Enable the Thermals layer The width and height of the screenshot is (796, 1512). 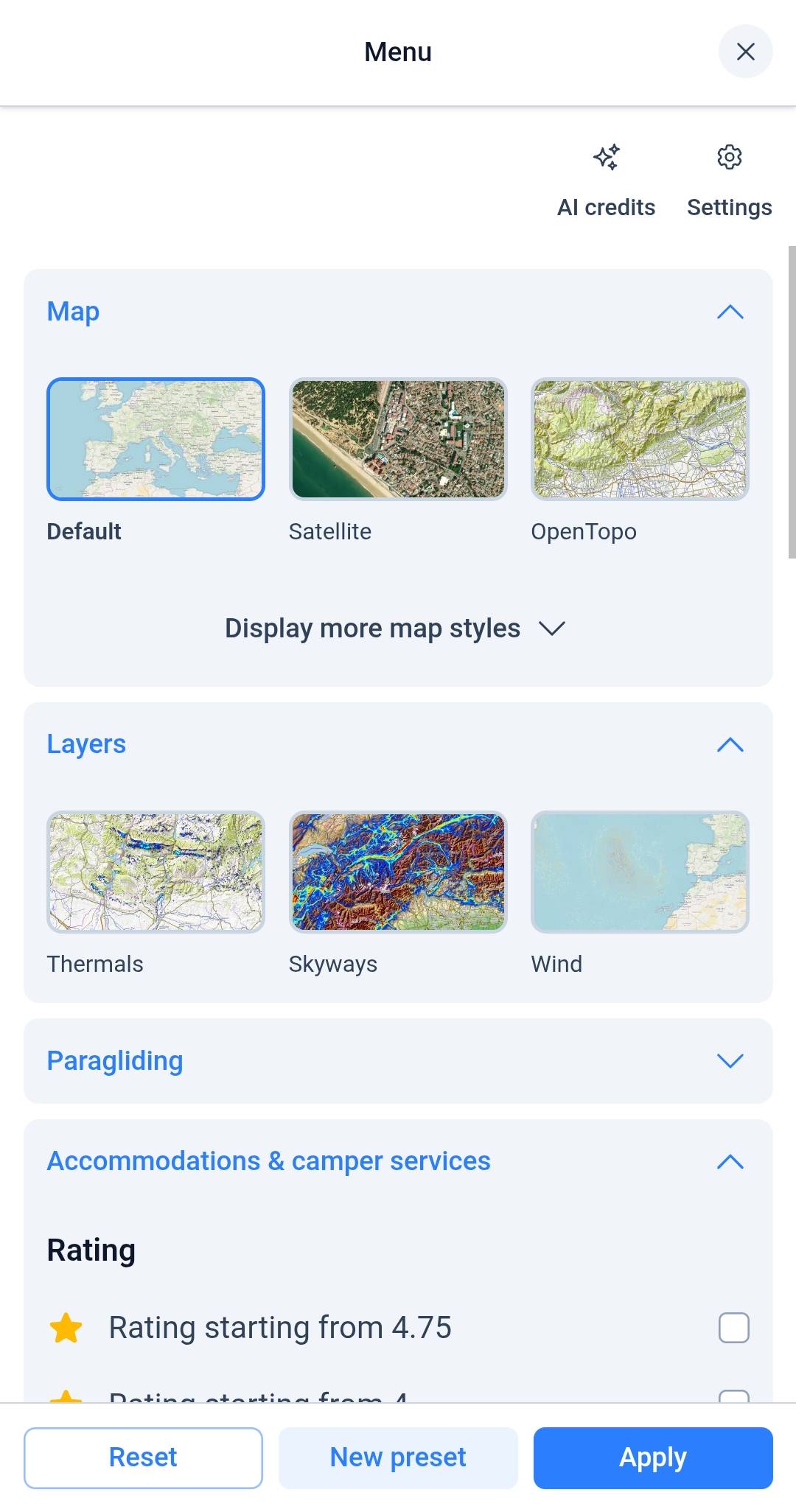click(x=156, y=872)
